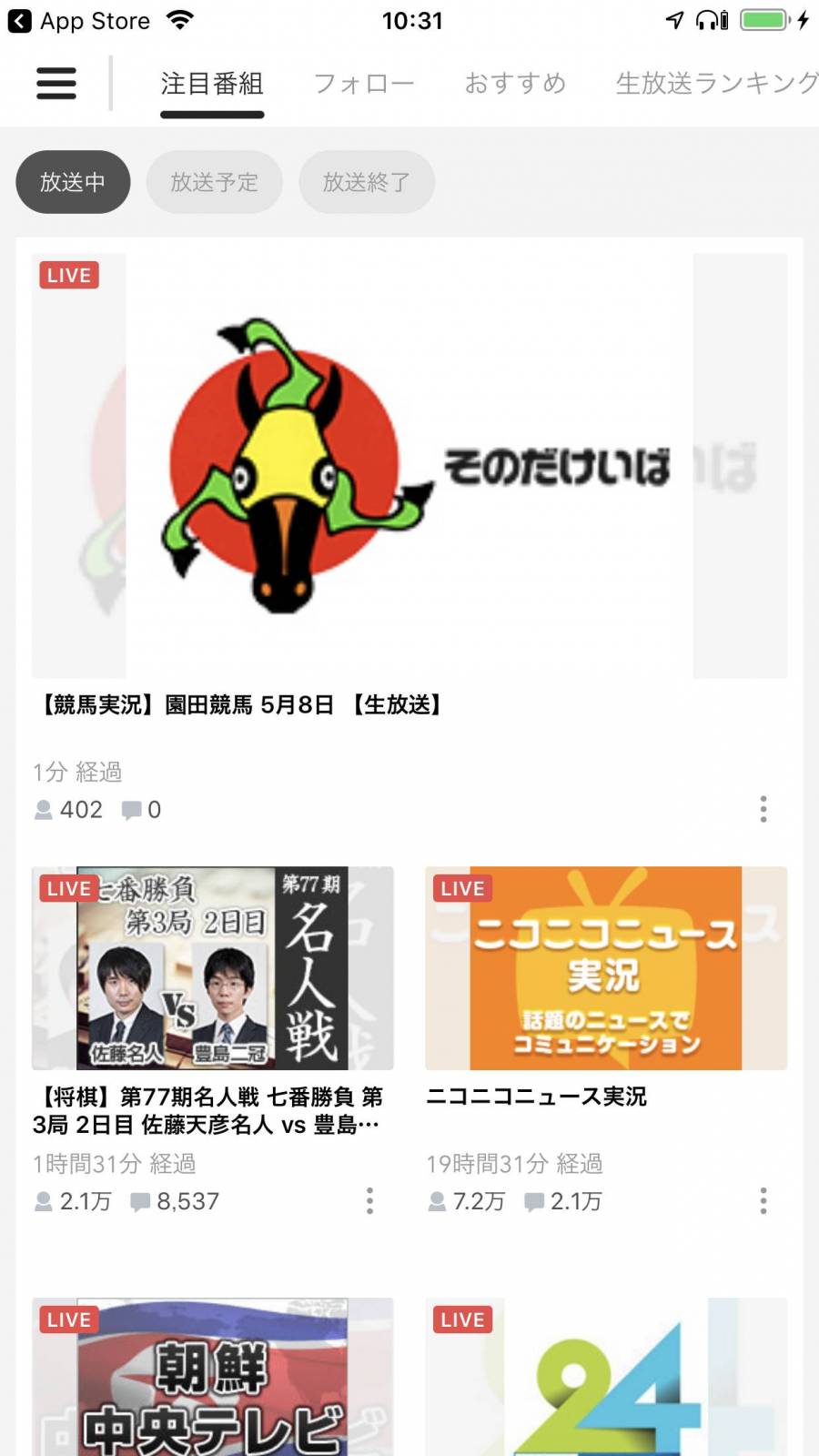Screen dimensions: 819x1456
Task: Switch to the フォロー tab
Action: coord(363,84)
